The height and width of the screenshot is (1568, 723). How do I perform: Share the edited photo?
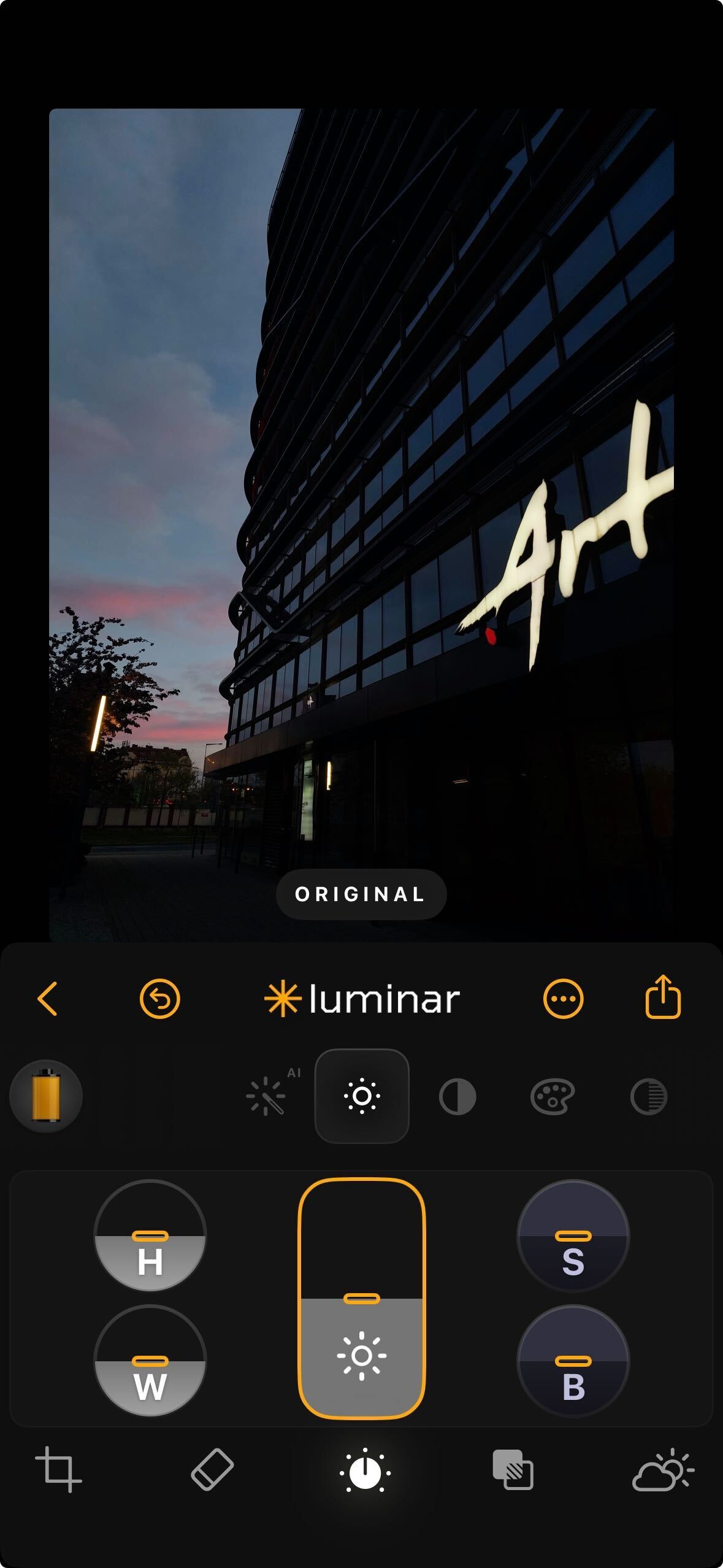[663, 997]
